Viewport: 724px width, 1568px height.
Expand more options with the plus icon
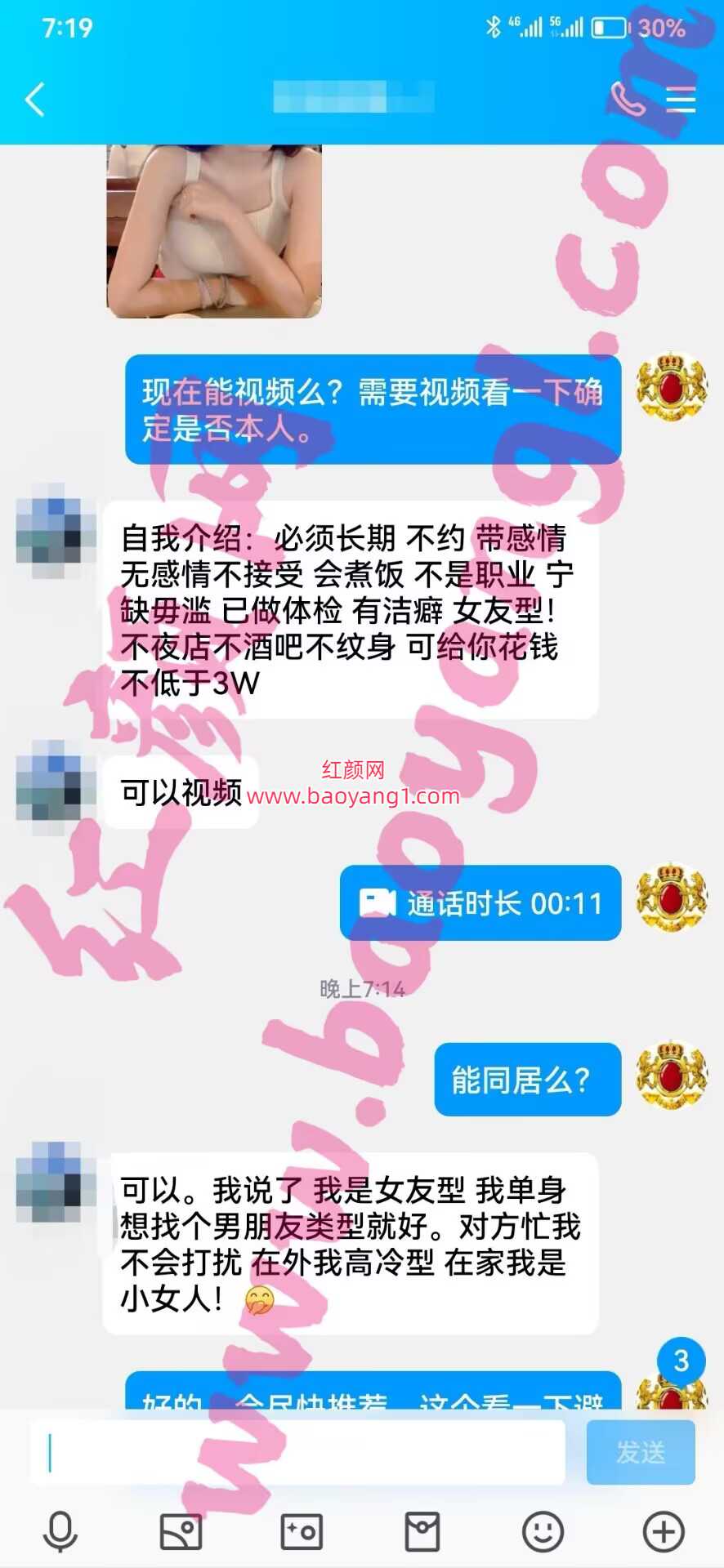pyautogui.click(x=664, y=1531)
